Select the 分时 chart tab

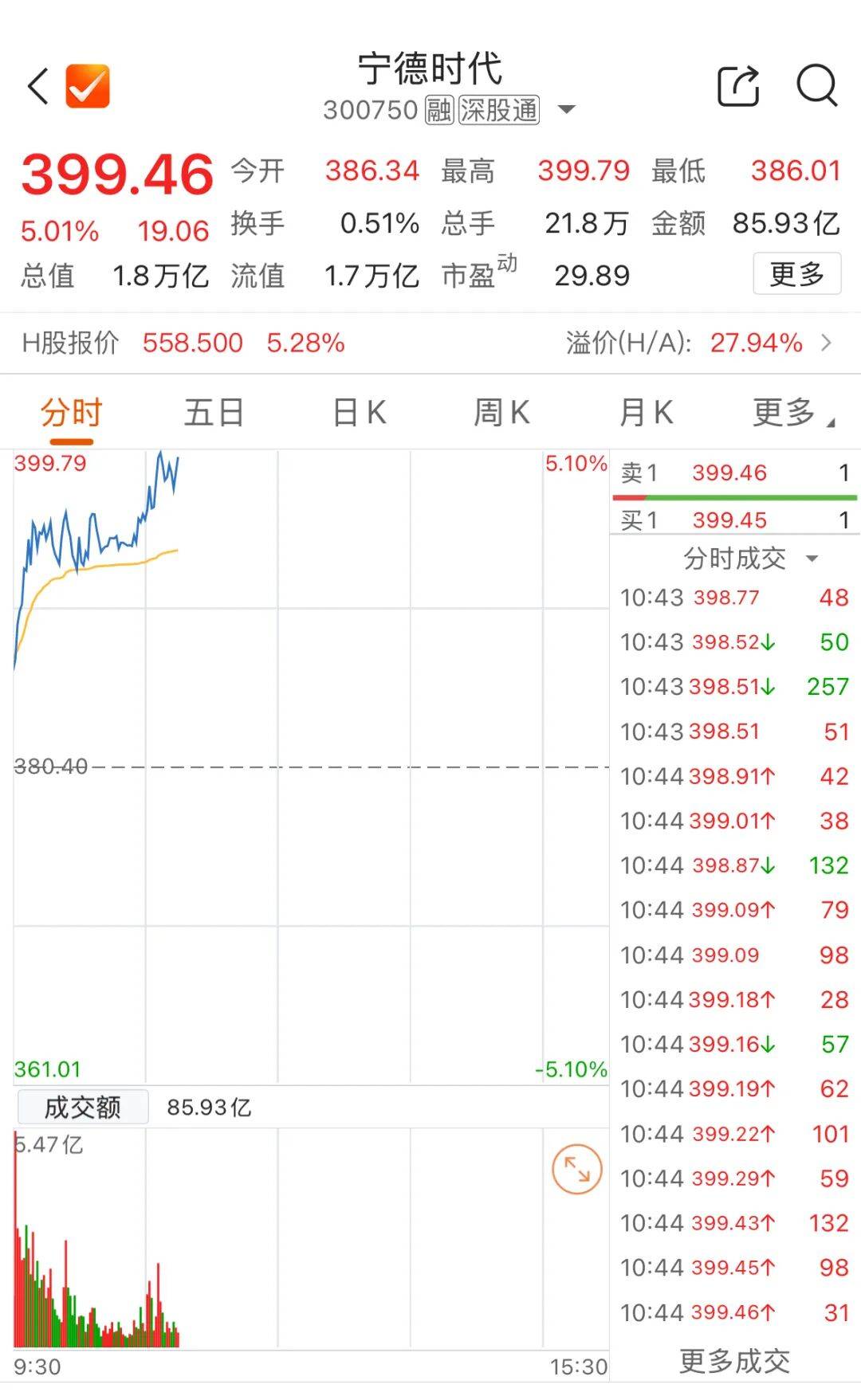(x=72, y=413)
